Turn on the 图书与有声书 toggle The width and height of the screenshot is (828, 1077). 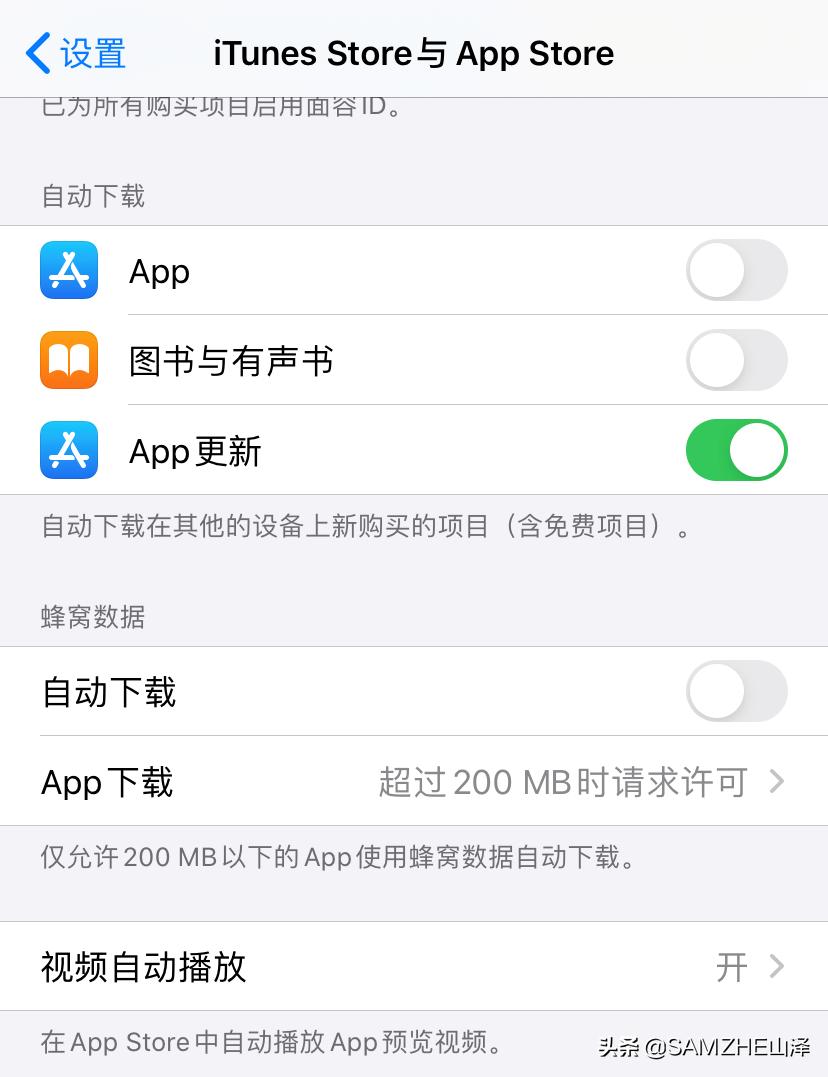[737, 360]
